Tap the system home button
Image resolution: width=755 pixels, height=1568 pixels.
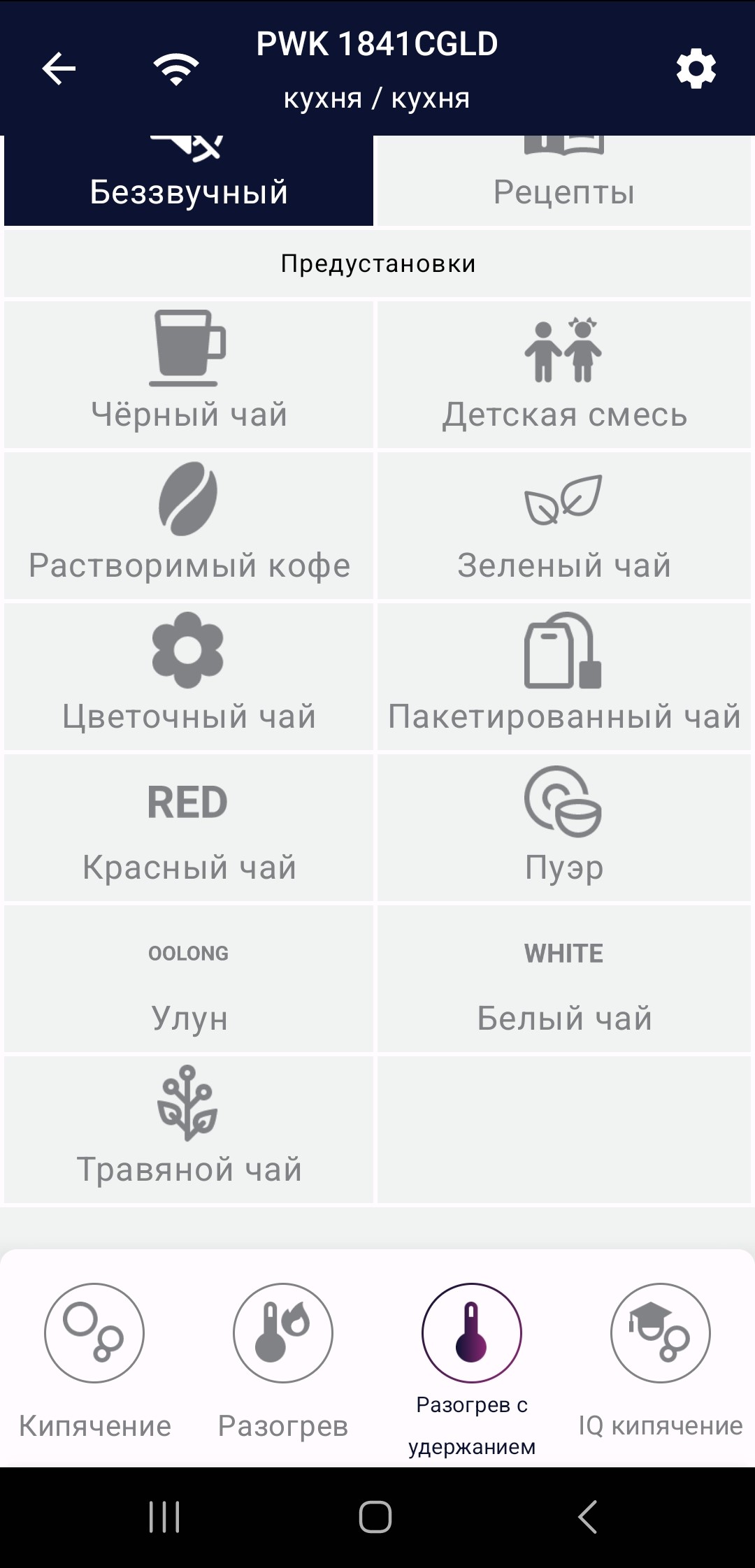click(x=375, y=1517)
